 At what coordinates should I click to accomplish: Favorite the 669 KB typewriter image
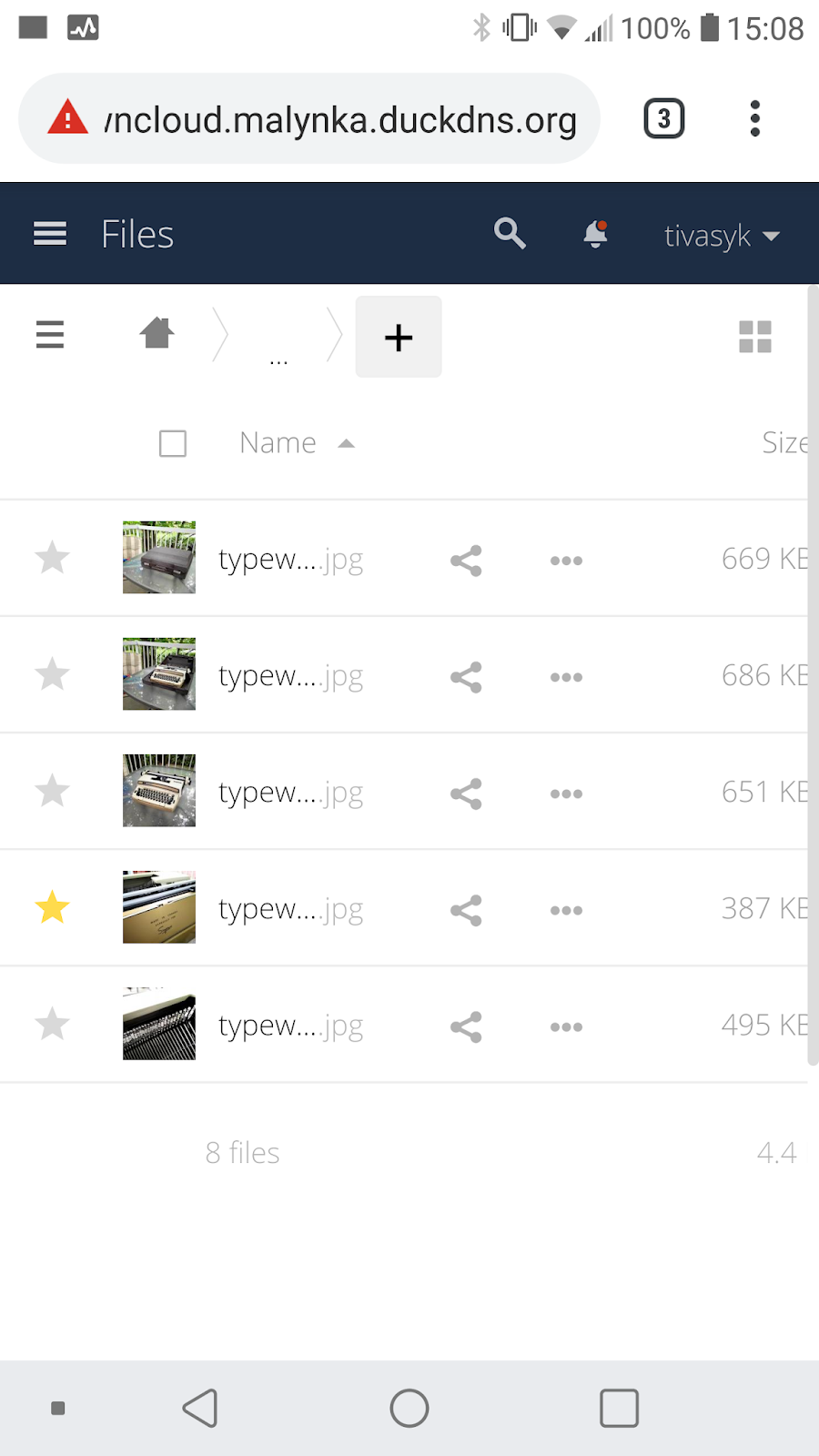52,558
